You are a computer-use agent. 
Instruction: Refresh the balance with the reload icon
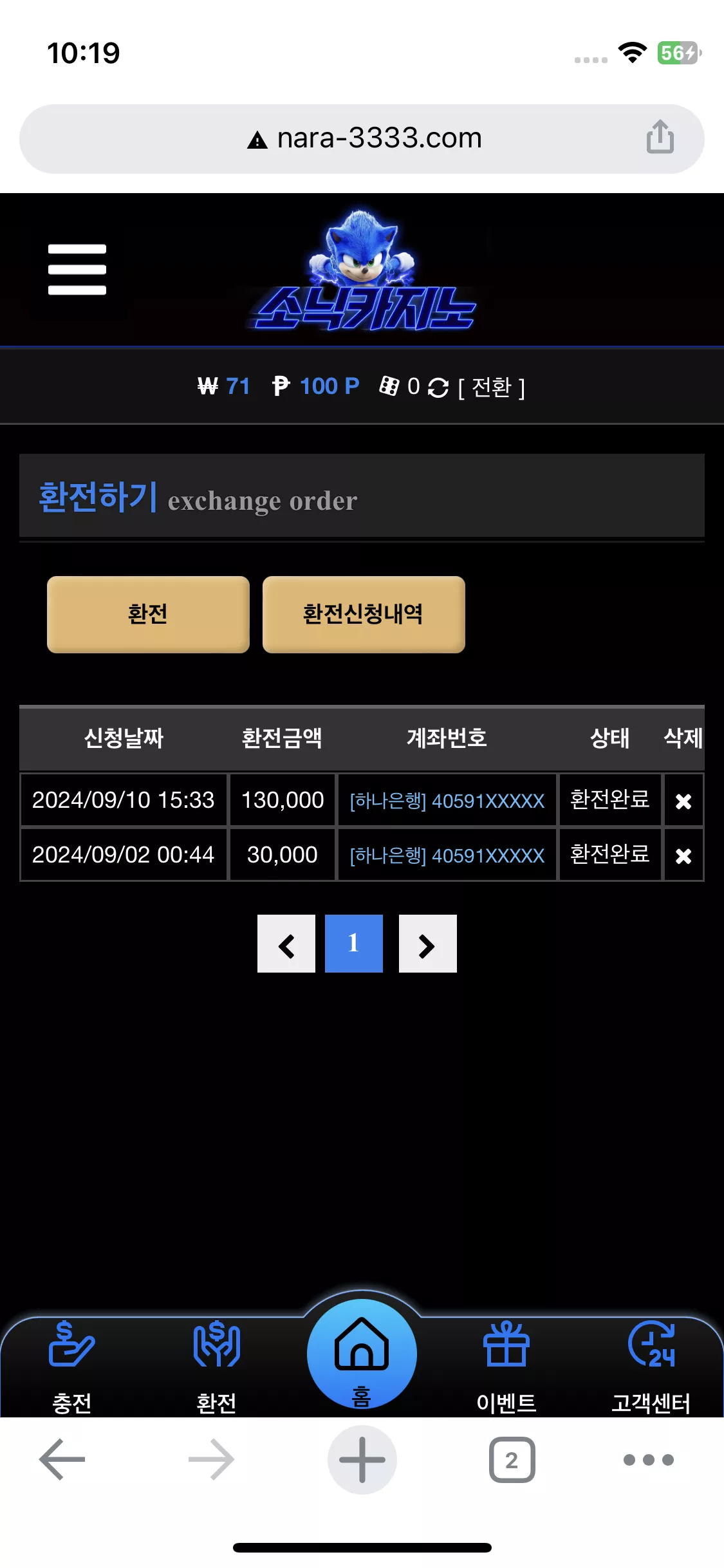438,387
